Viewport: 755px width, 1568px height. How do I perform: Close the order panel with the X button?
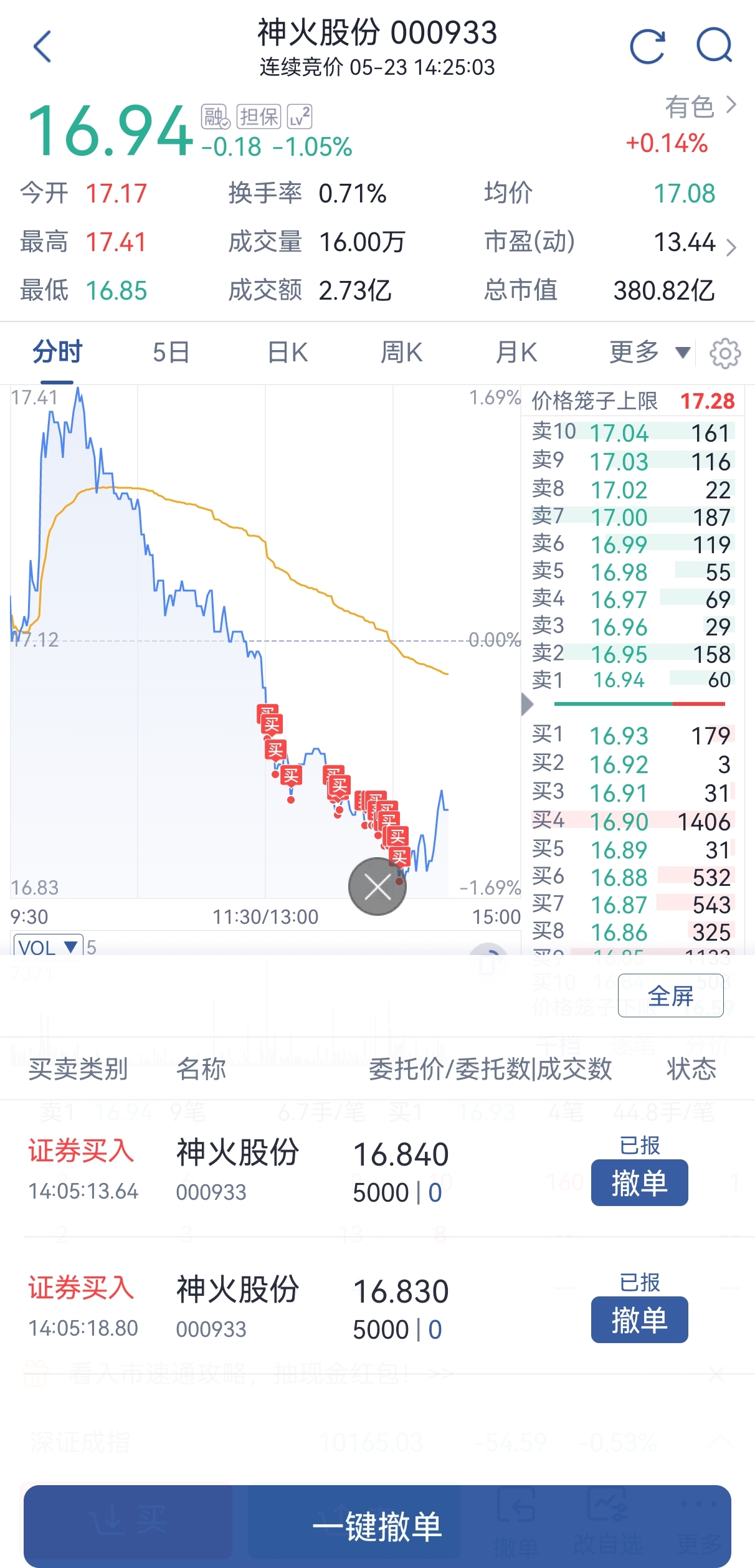point(377,886)
